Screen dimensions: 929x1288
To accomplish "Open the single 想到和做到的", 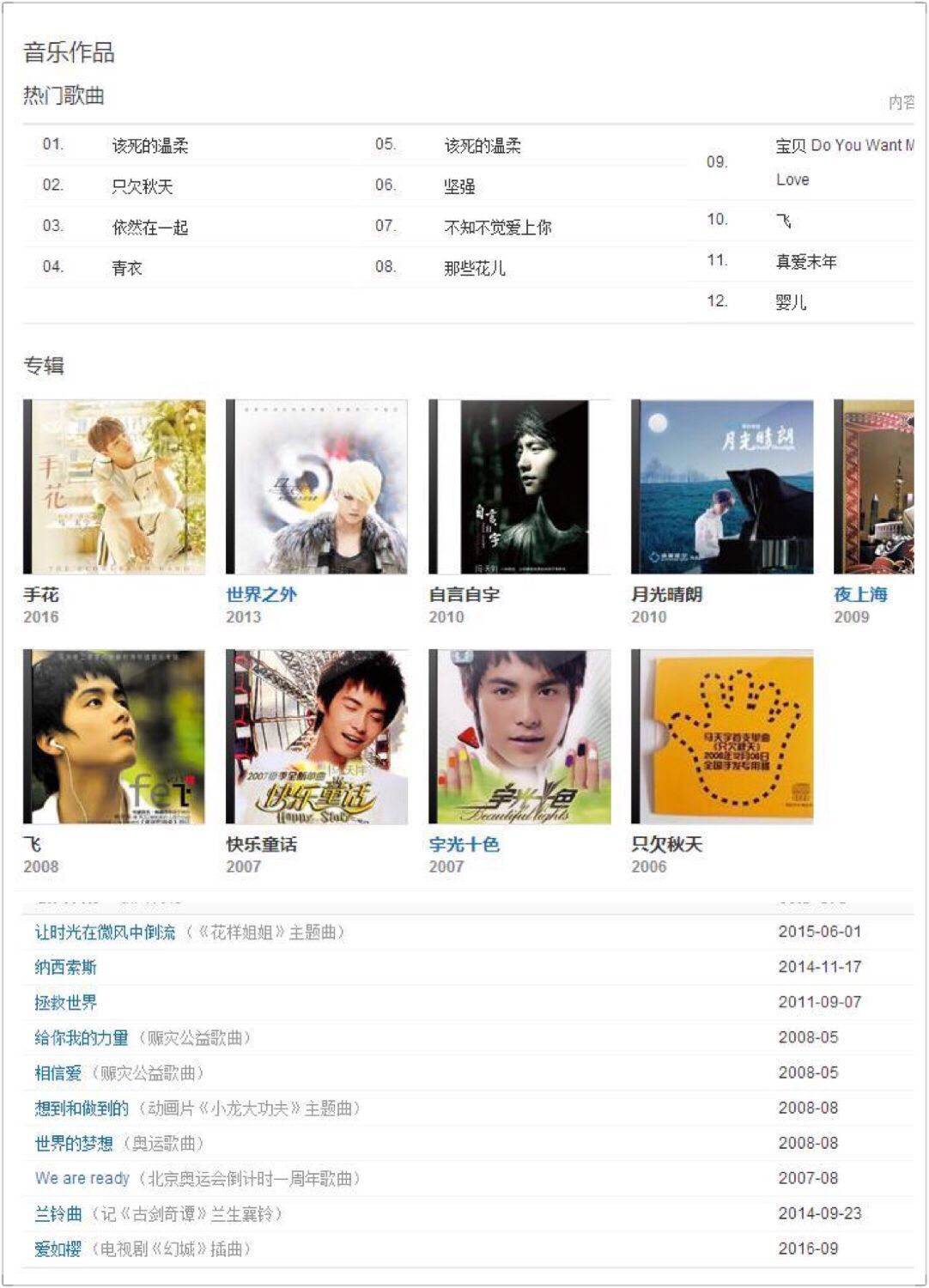I will tap(82, 1109).
